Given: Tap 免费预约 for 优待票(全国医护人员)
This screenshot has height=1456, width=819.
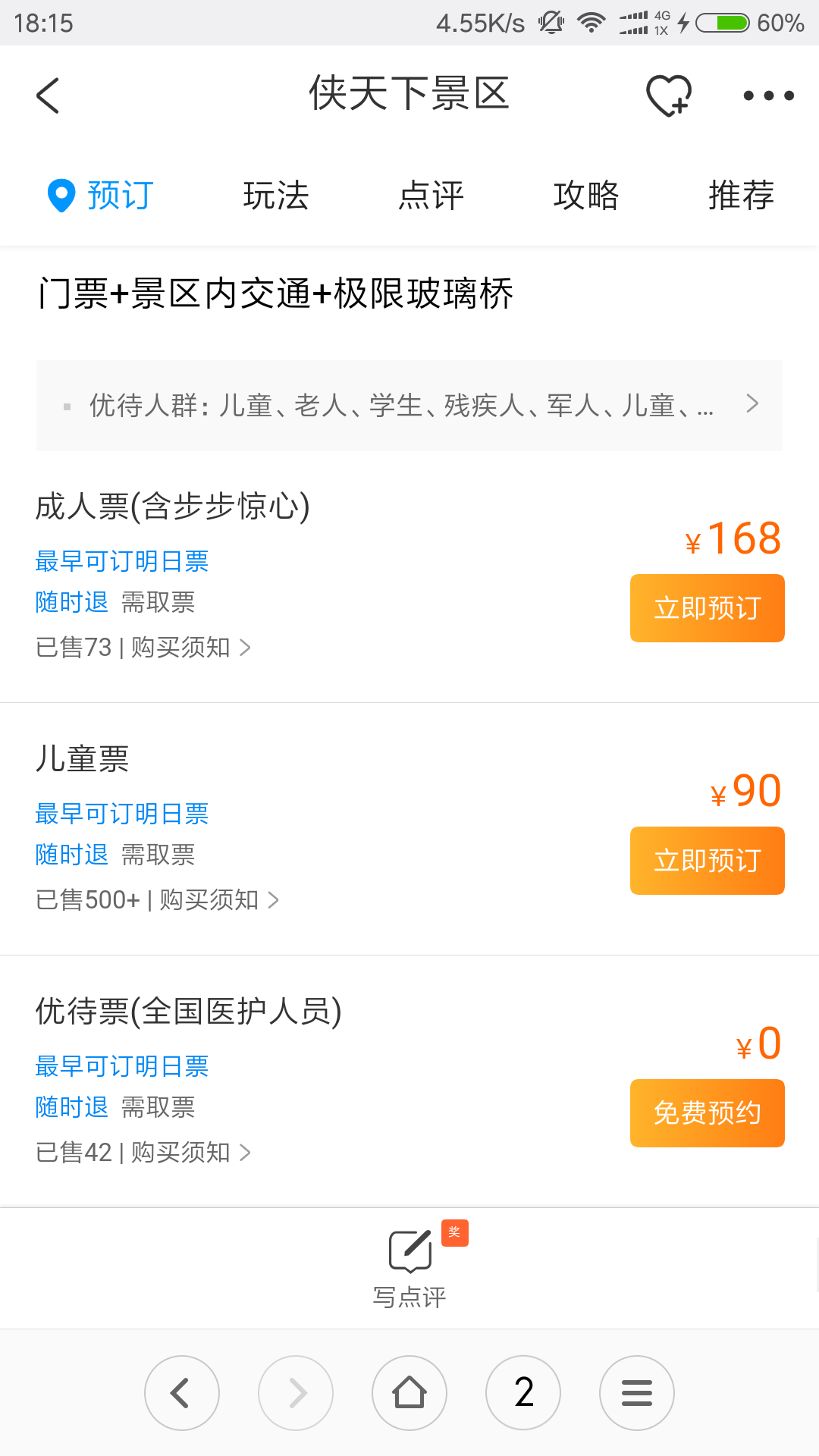Looking at the screenshot, I should [707, 1113].
